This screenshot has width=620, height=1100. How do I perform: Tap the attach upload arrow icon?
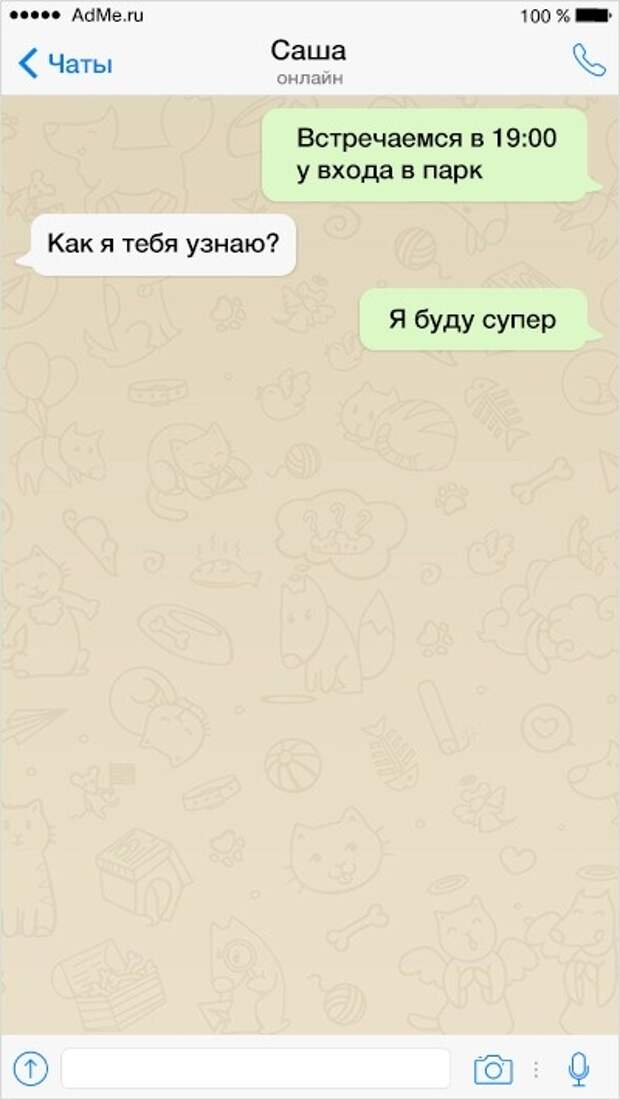[31, 1069]
